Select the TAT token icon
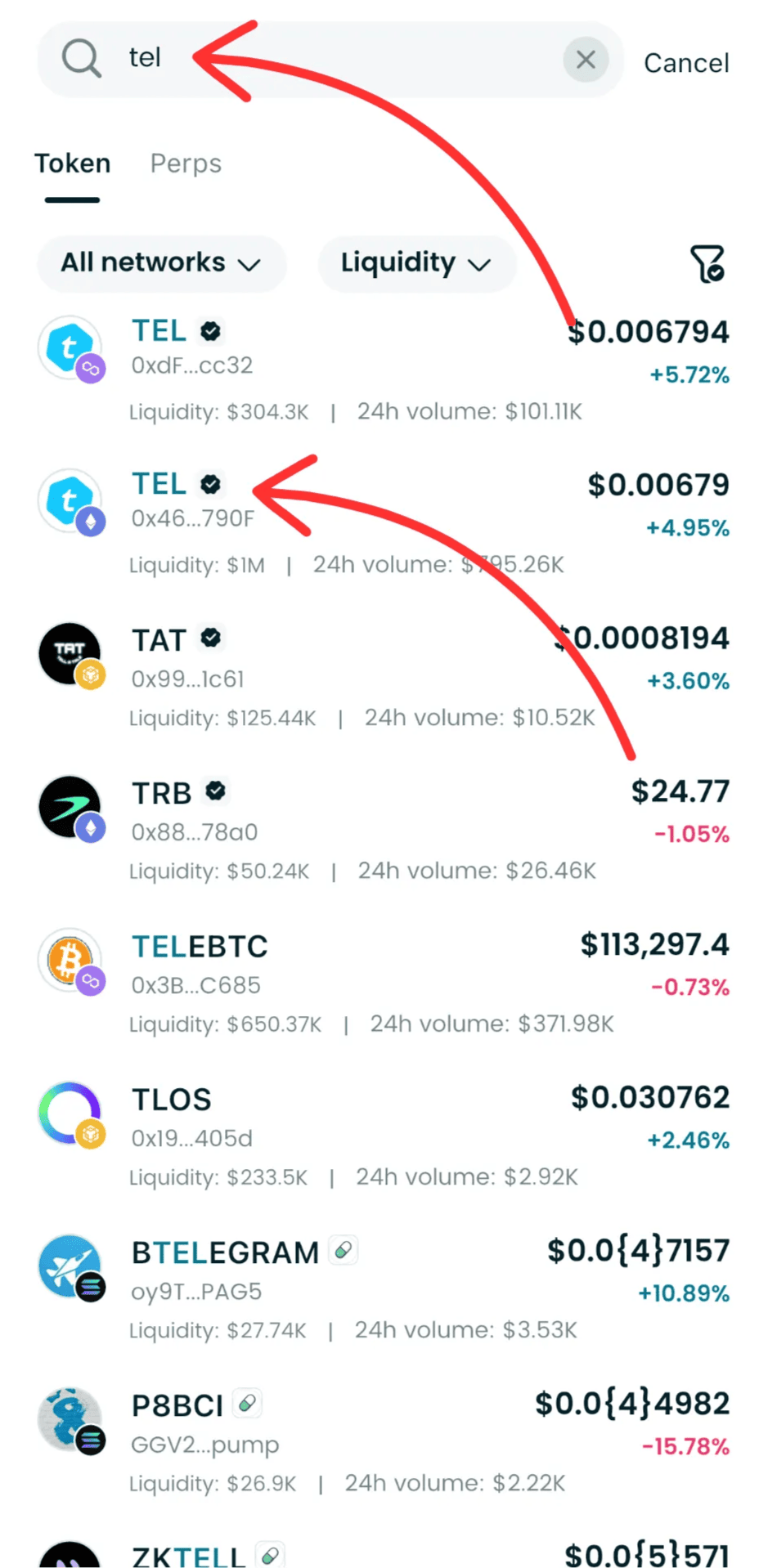 coord(70,654)
